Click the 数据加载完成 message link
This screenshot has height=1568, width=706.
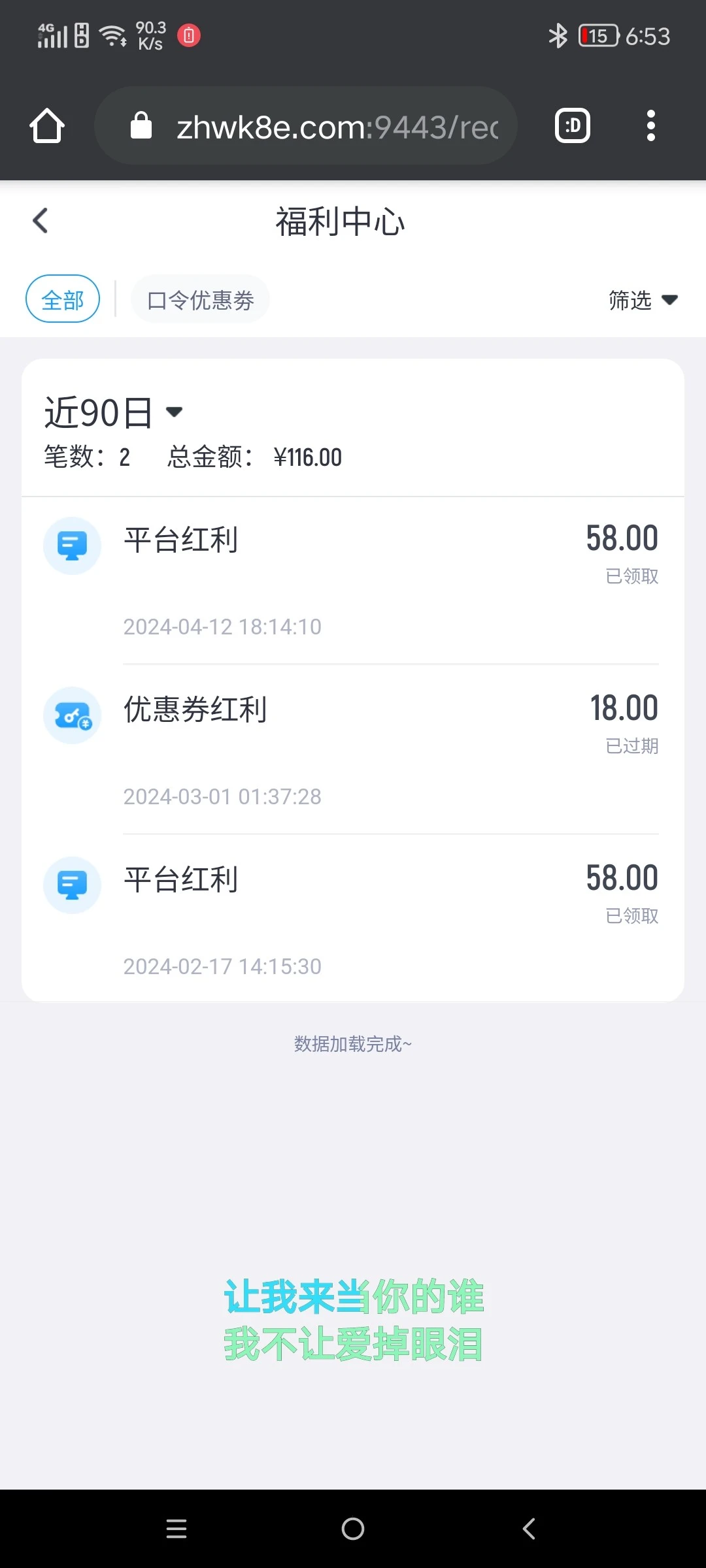352,1044
